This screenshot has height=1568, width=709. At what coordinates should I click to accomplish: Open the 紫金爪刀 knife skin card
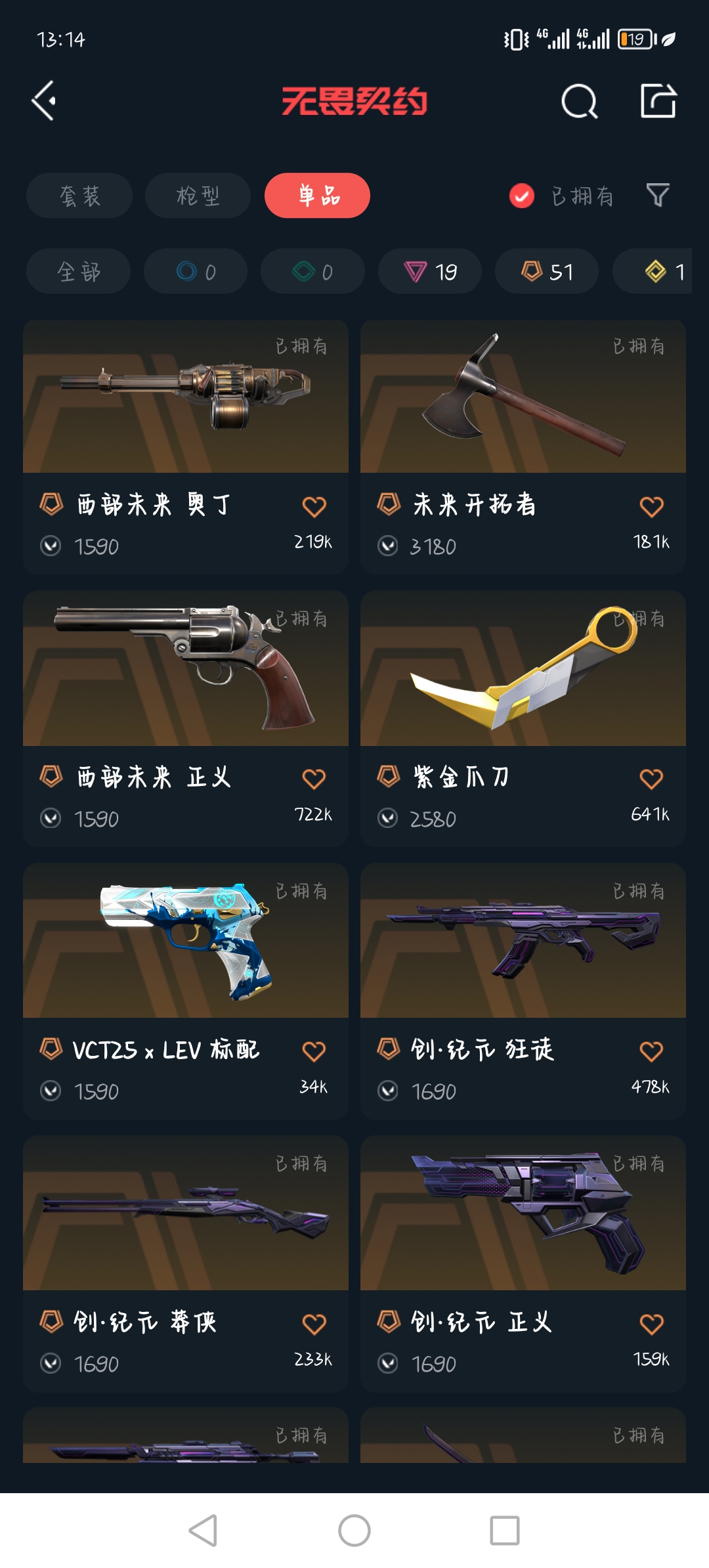point(523,719)
